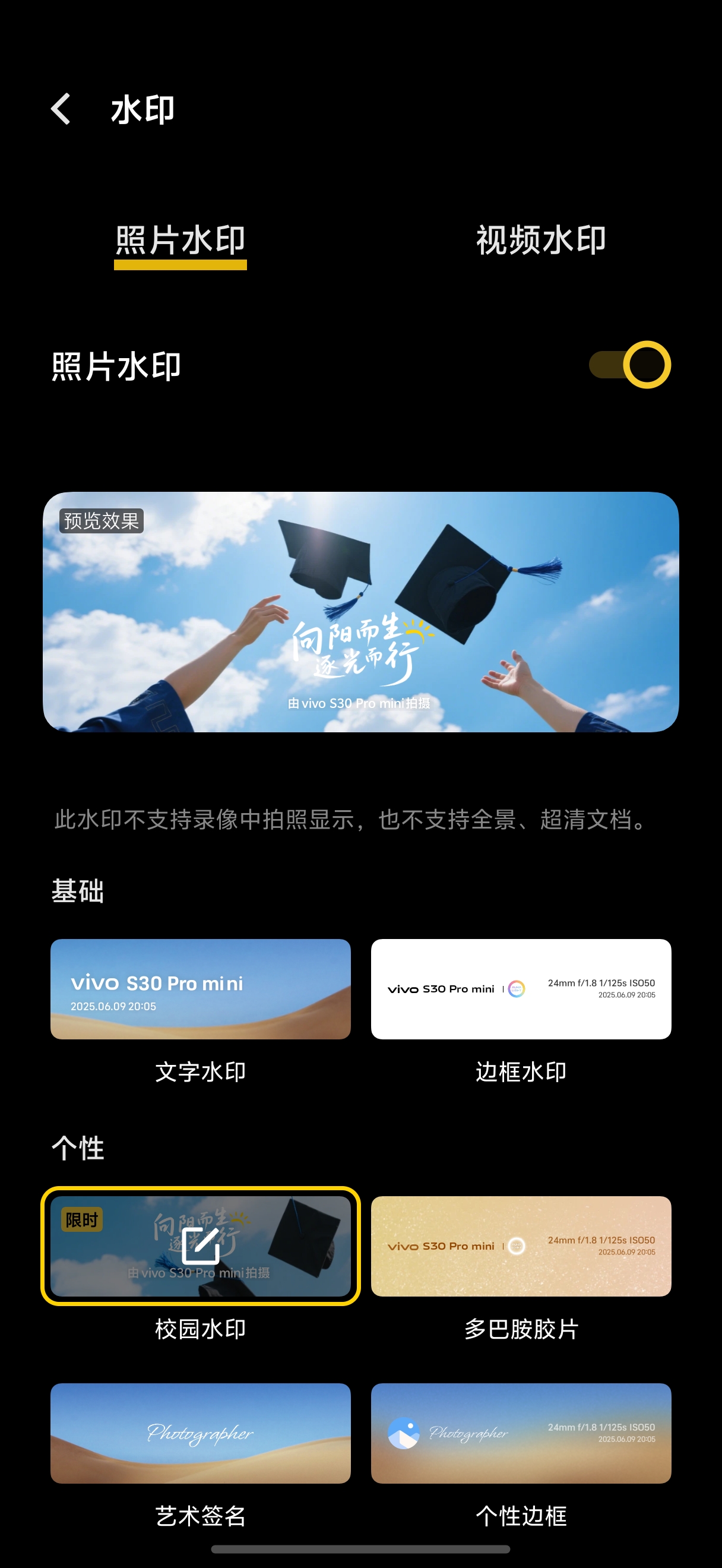Select the 多巴胺胶片 watermark

pyautogui.click(x=521, y=1246)
